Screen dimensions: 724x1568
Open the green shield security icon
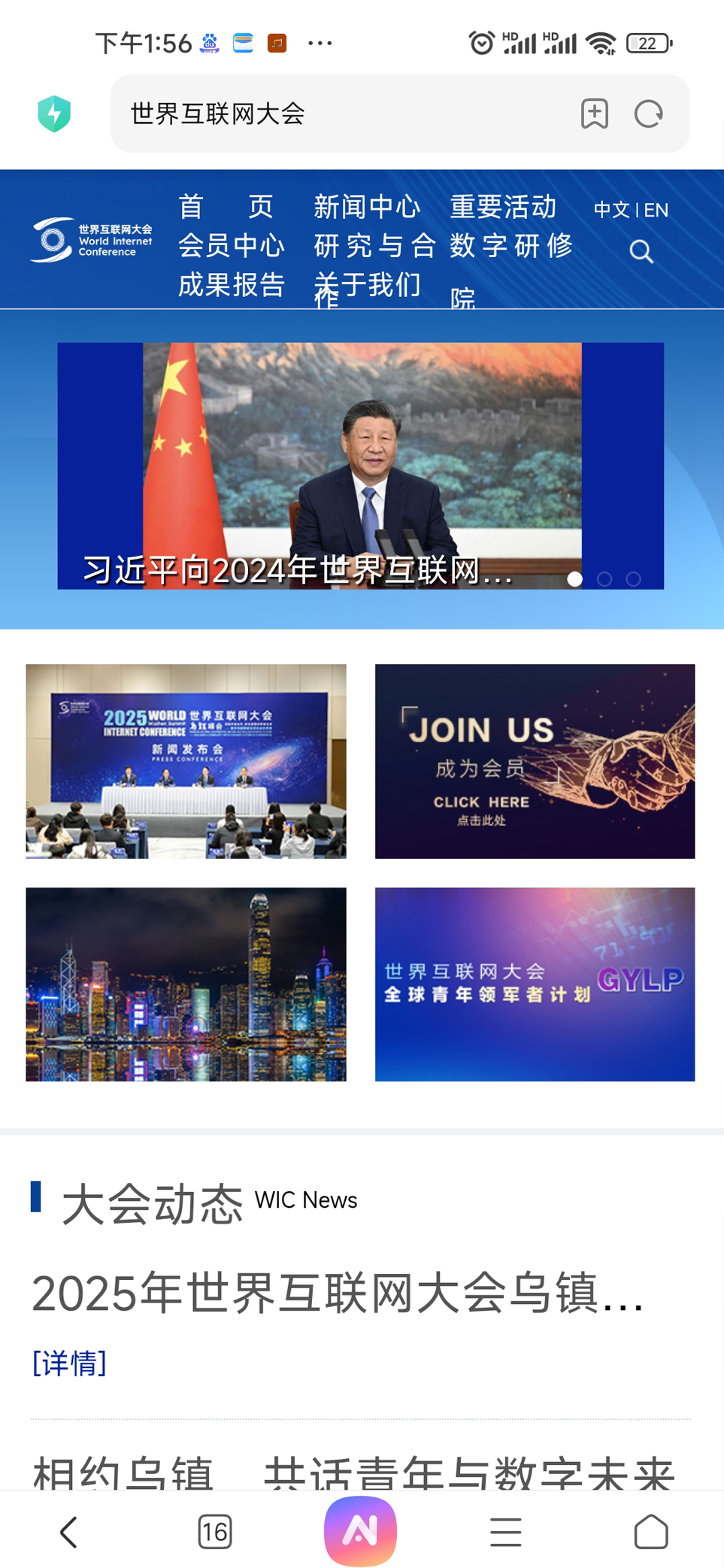coord(54,114)
